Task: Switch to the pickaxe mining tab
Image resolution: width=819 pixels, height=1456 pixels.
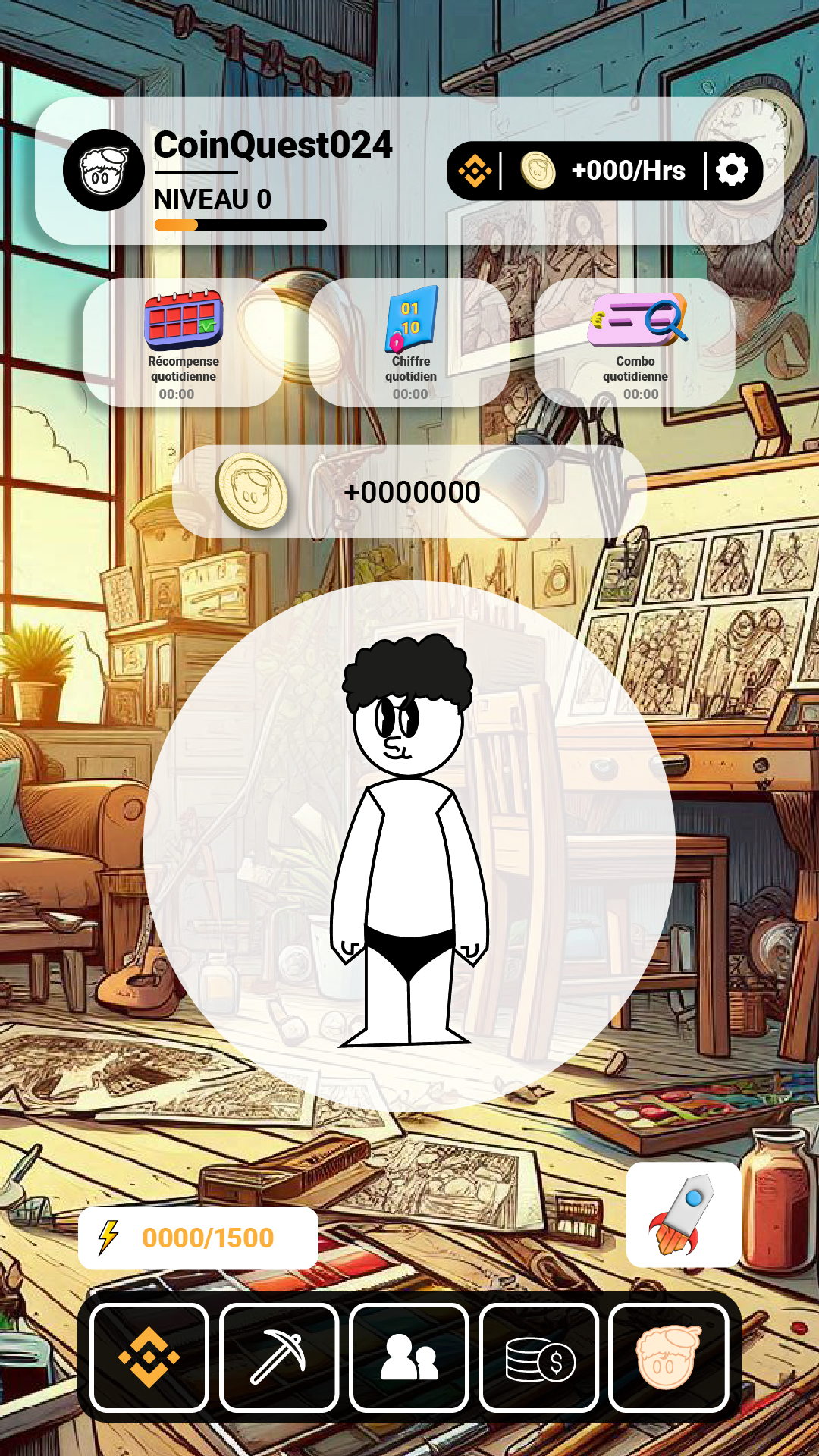Action: point(279,1357)
